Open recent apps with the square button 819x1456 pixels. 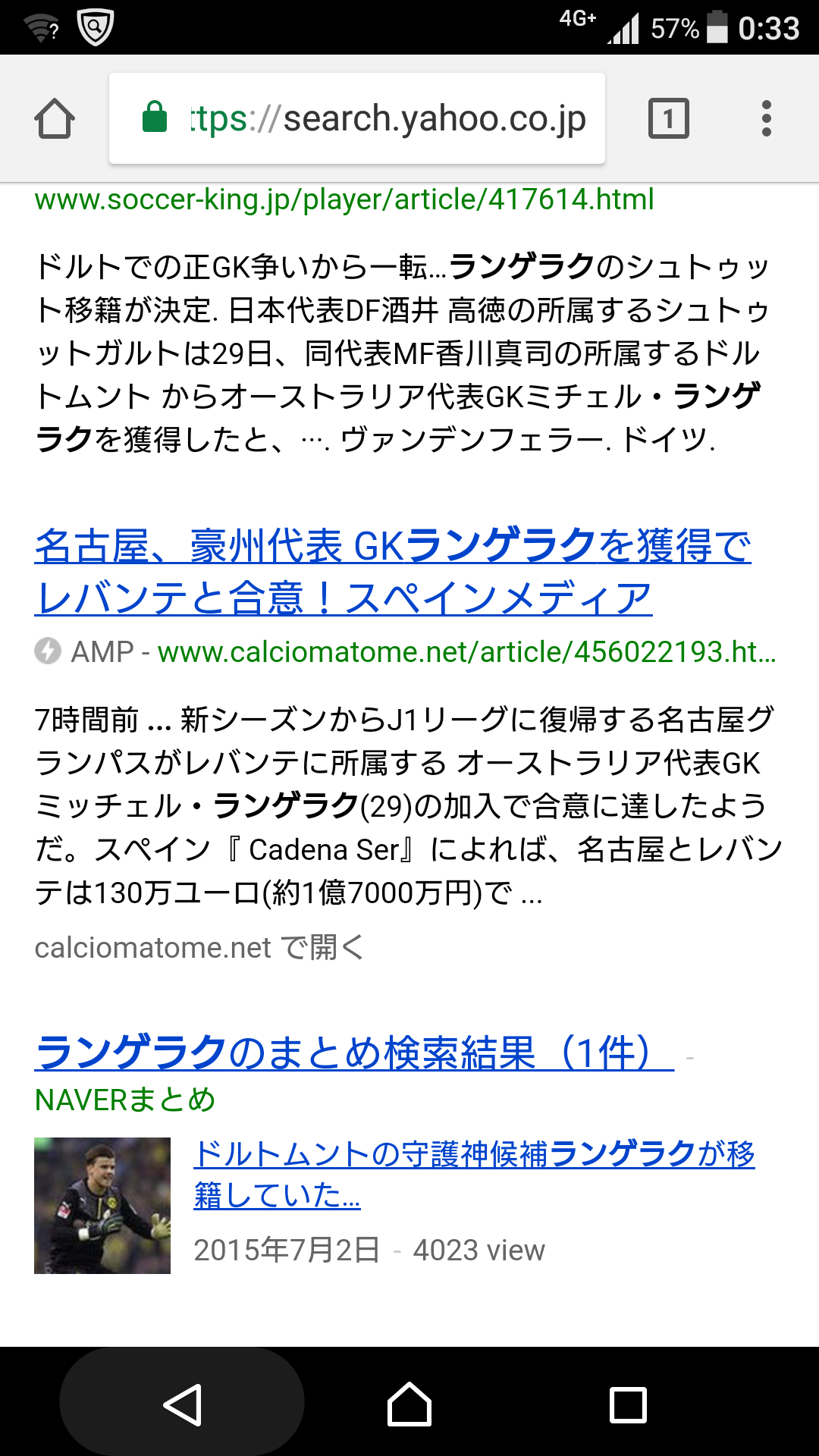coord(629,1405)
